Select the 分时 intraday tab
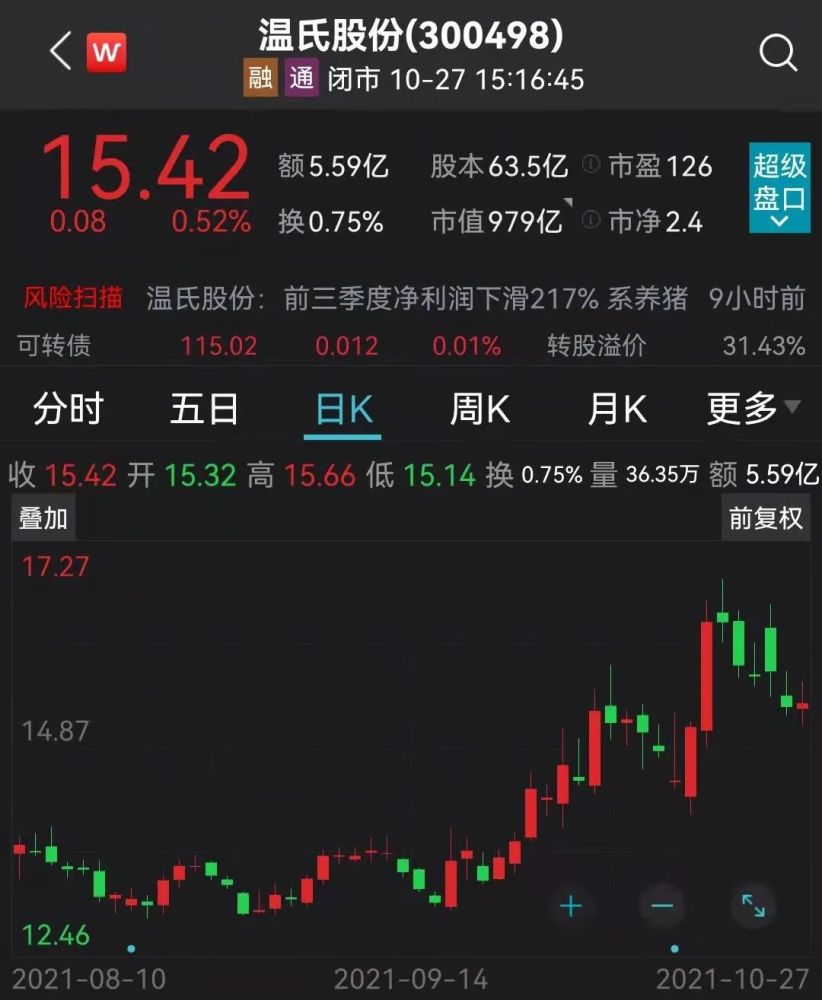The height and width of the screenshot is (1000, 822). [67, 406]
